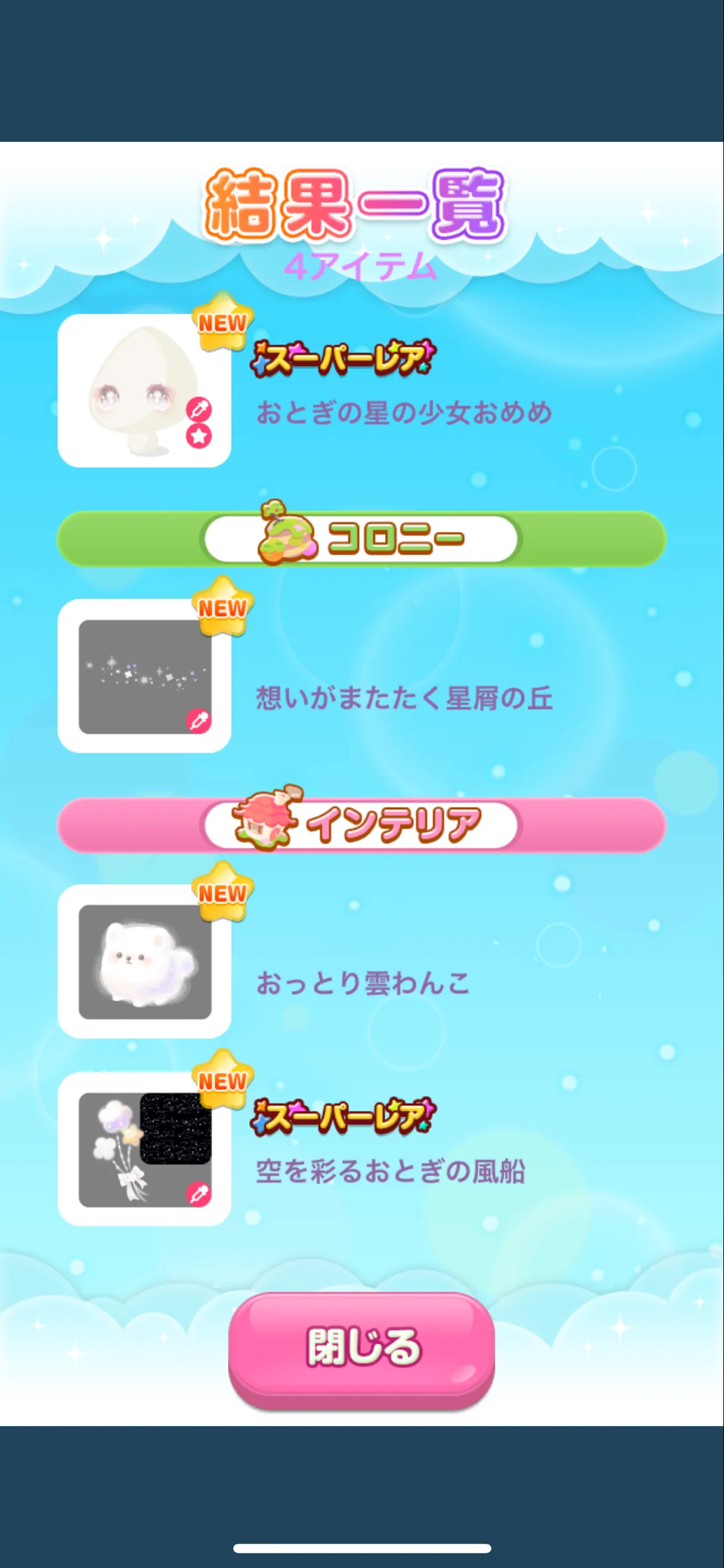Open the おとぎの星の少女おめめ item tile

pos(145,391)
